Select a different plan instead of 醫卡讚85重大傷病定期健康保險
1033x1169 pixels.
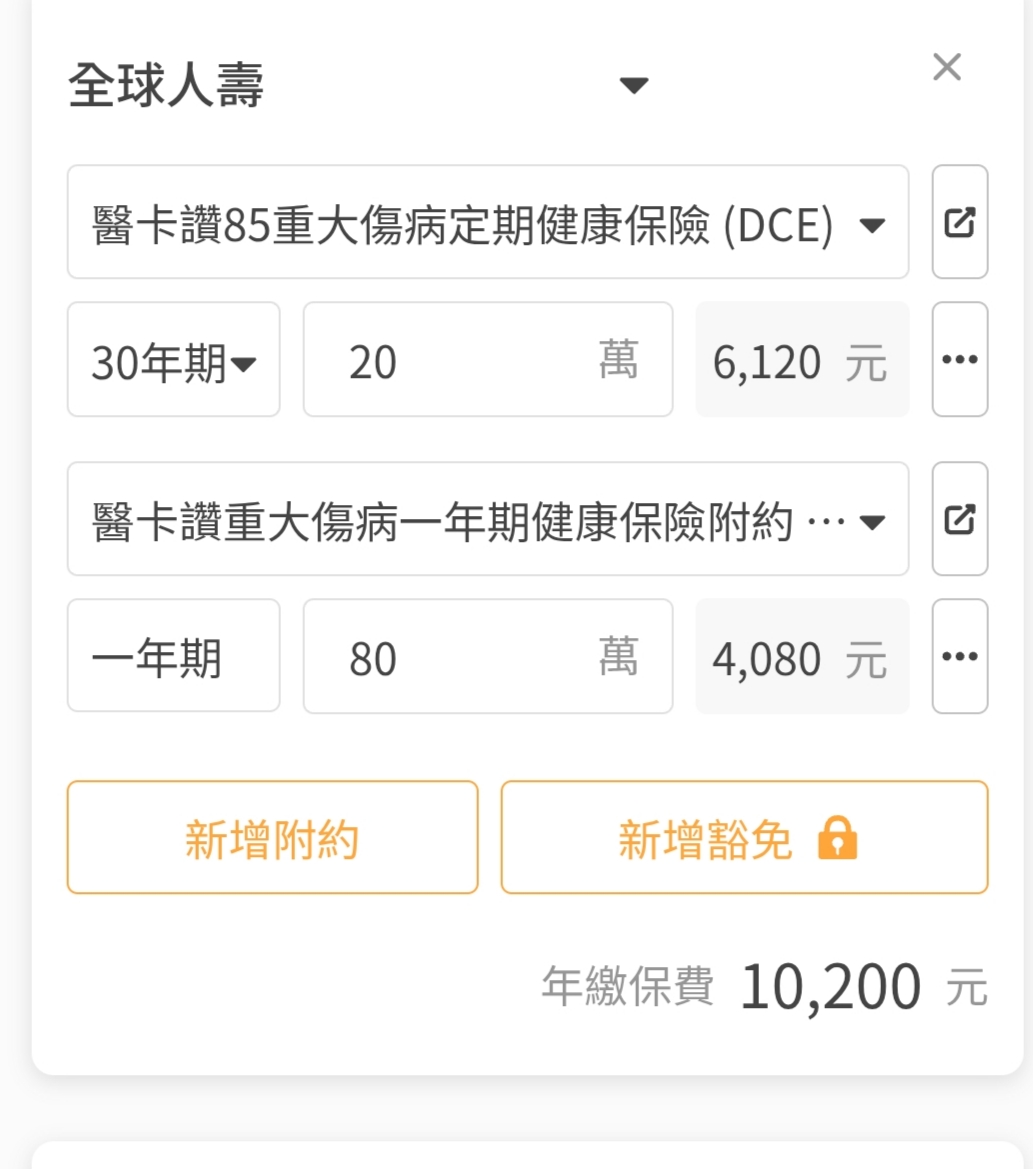click(487, 222)
